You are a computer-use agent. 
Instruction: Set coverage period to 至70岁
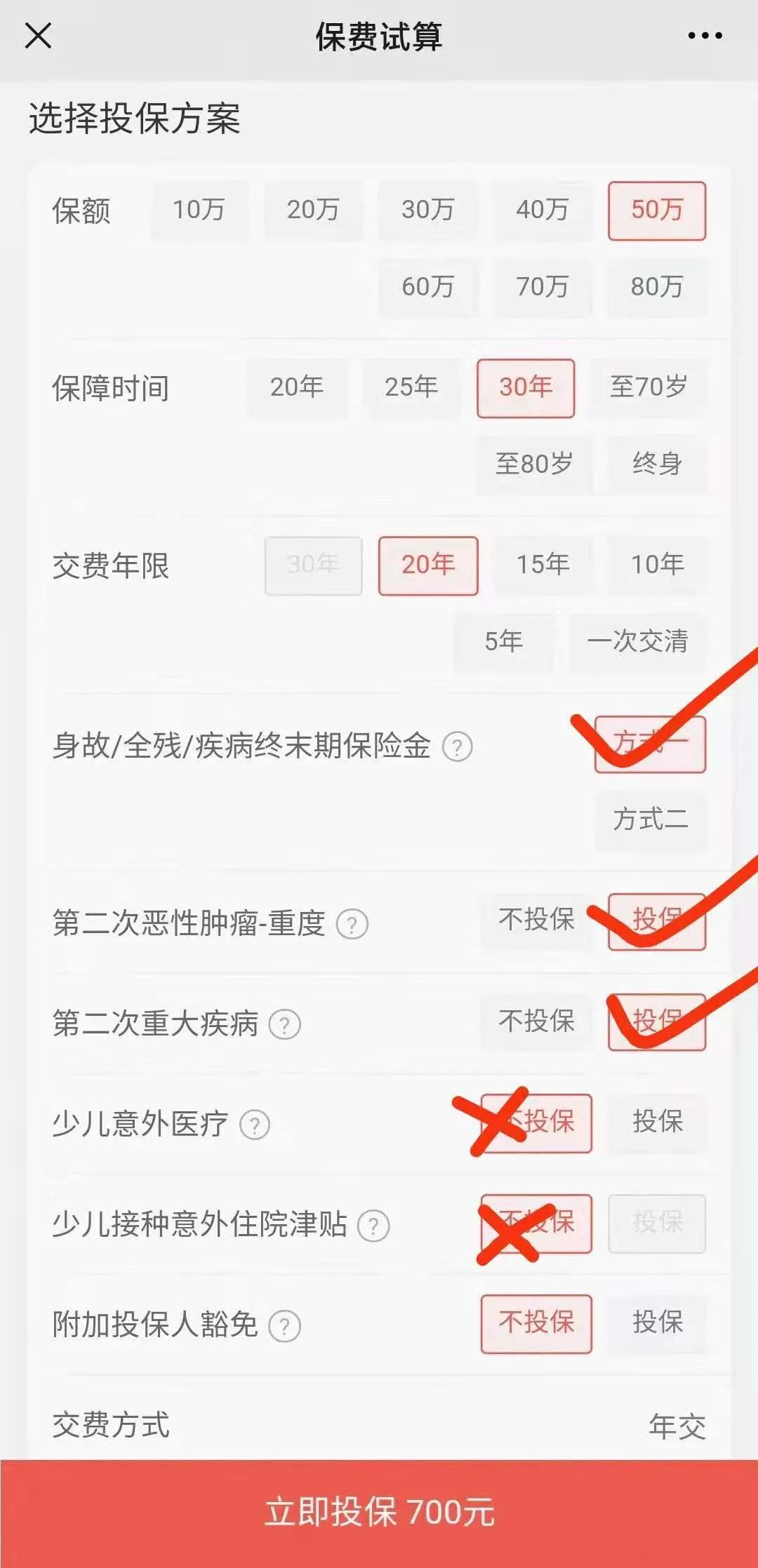tap(649, 387)
